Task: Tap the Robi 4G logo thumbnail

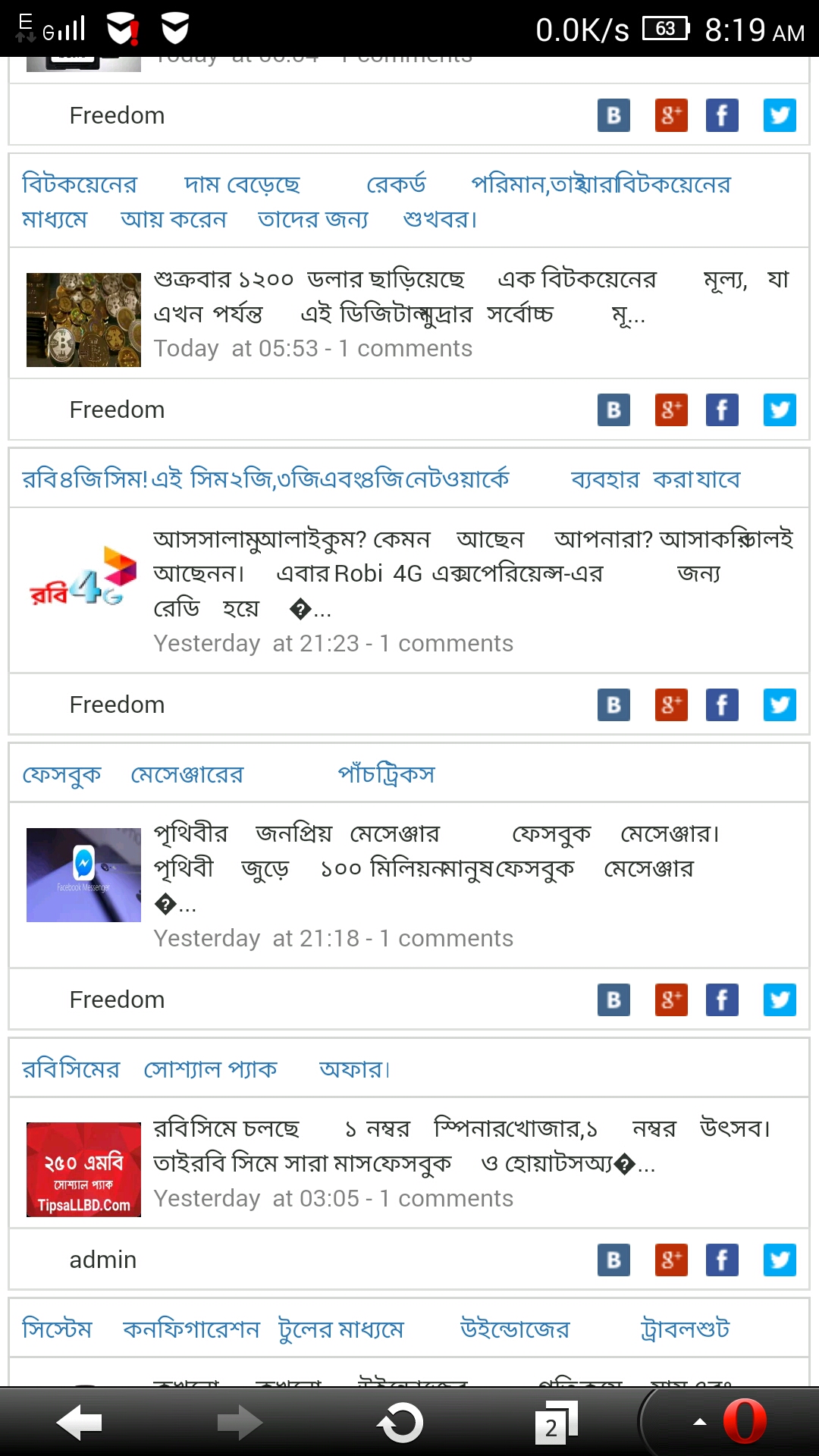Action: tap(83, 577)
